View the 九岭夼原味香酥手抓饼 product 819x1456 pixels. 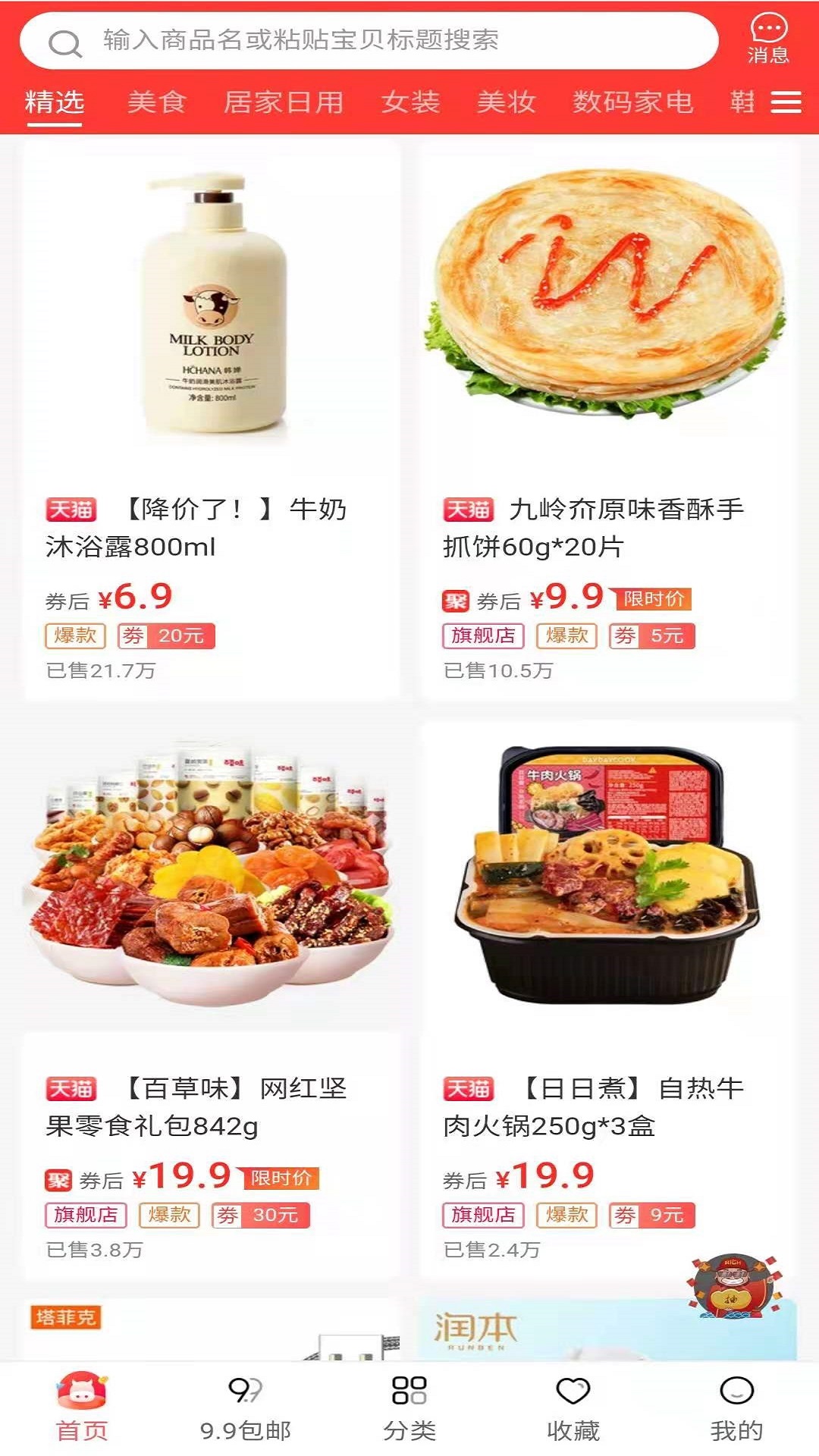coord(608,419)
